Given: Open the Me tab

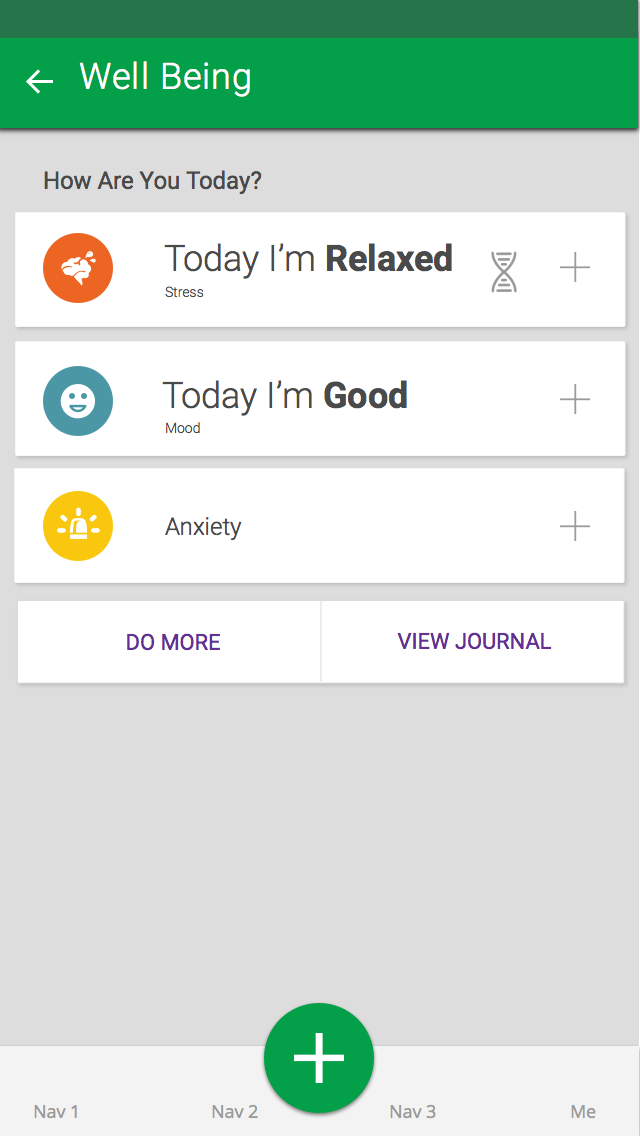Looking at the screenshot, I should click(x=583, y=1111).
